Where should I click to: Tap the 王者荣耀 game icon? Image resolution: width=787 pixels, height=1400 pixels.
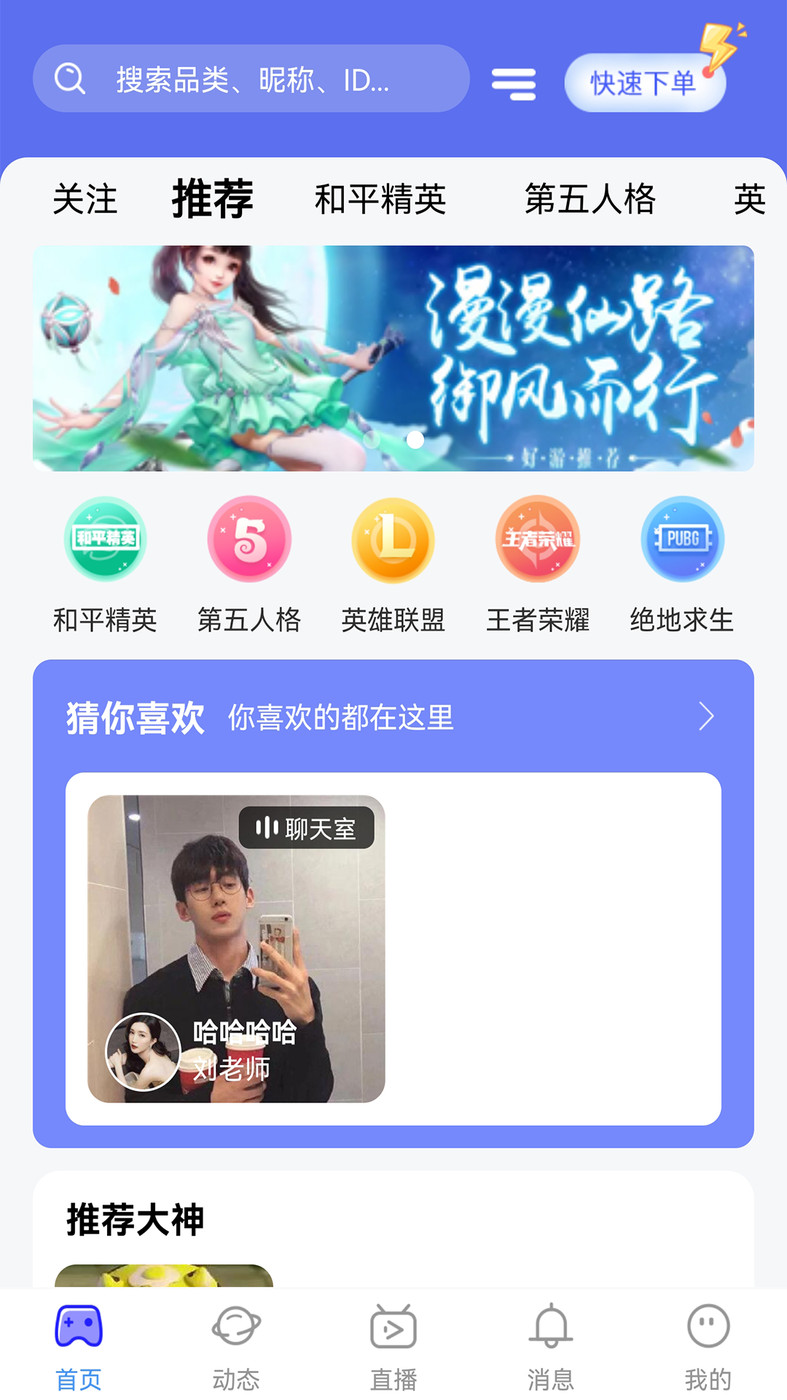coord(537,538)
